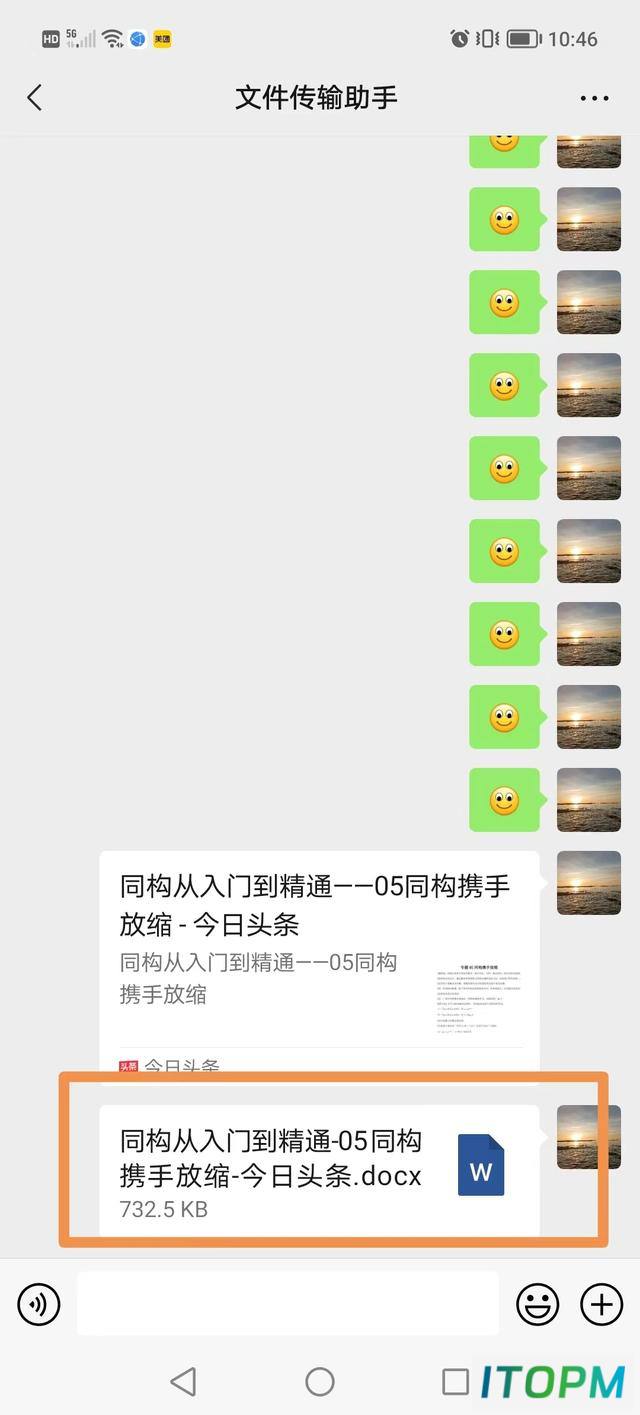
Task: Focus the message text field
Action: click(288, 1303)
